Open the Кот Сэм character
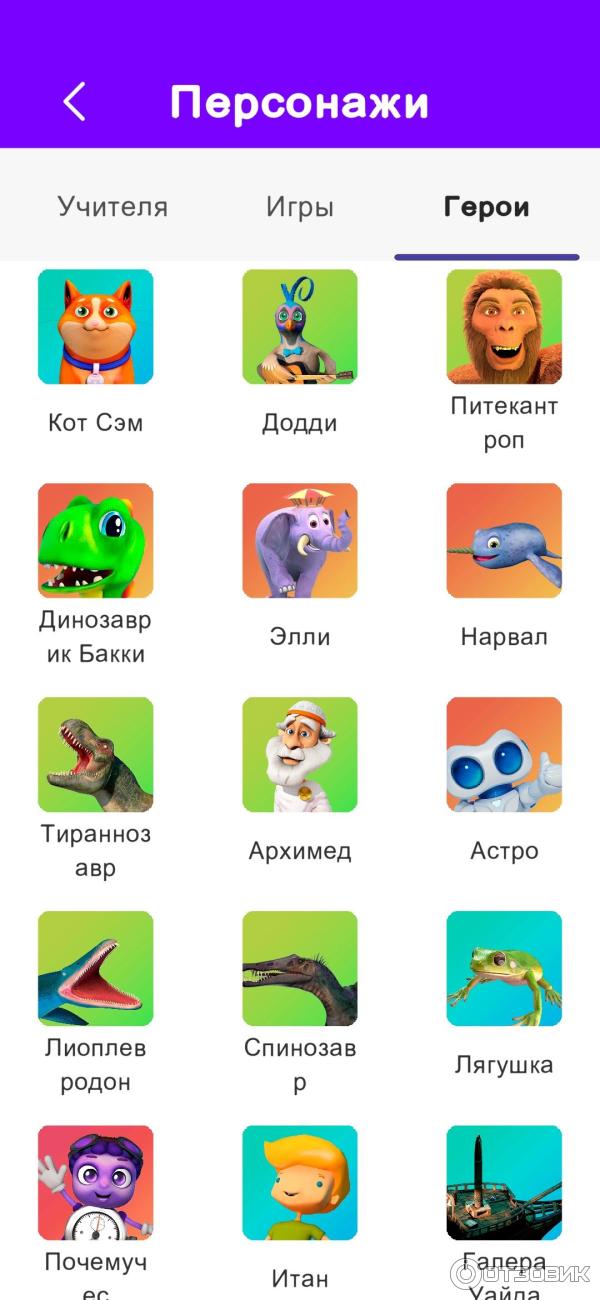600x1300 pixels. (x=96, y=327)
